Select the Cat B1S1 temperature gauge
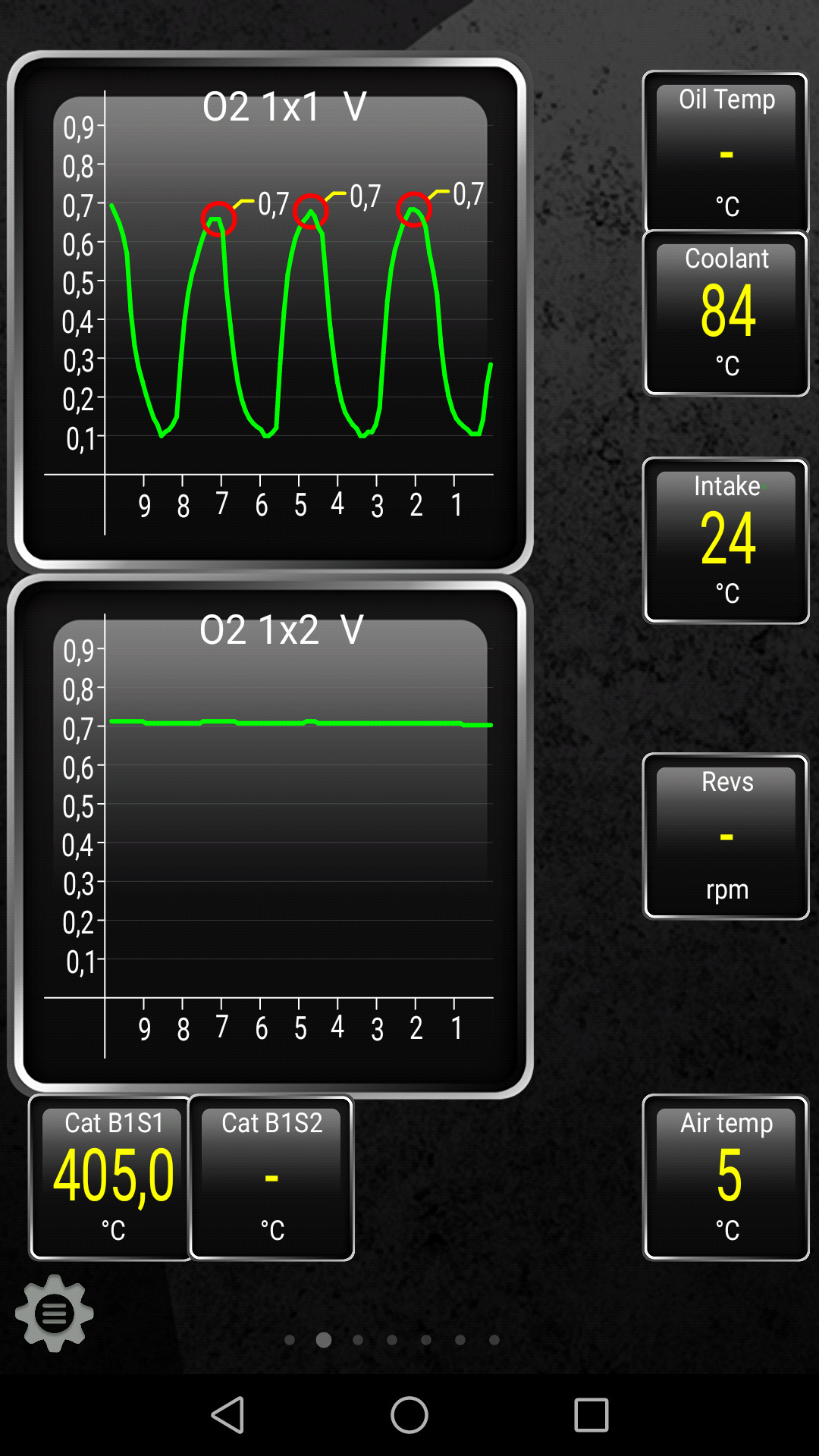Image resolution: width=819 pixels, height=1456 pixels. [112, 1177]
